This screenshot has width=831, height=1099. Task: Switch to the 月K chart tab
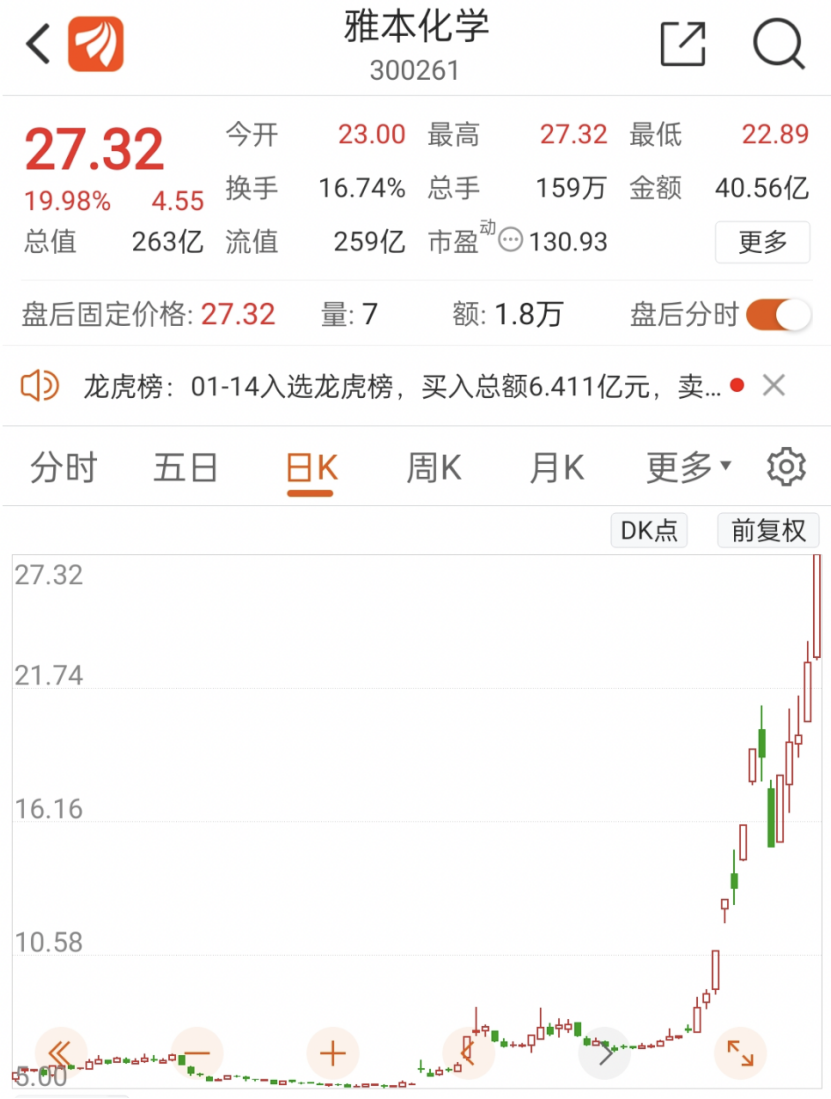click(x=556, y=468)
